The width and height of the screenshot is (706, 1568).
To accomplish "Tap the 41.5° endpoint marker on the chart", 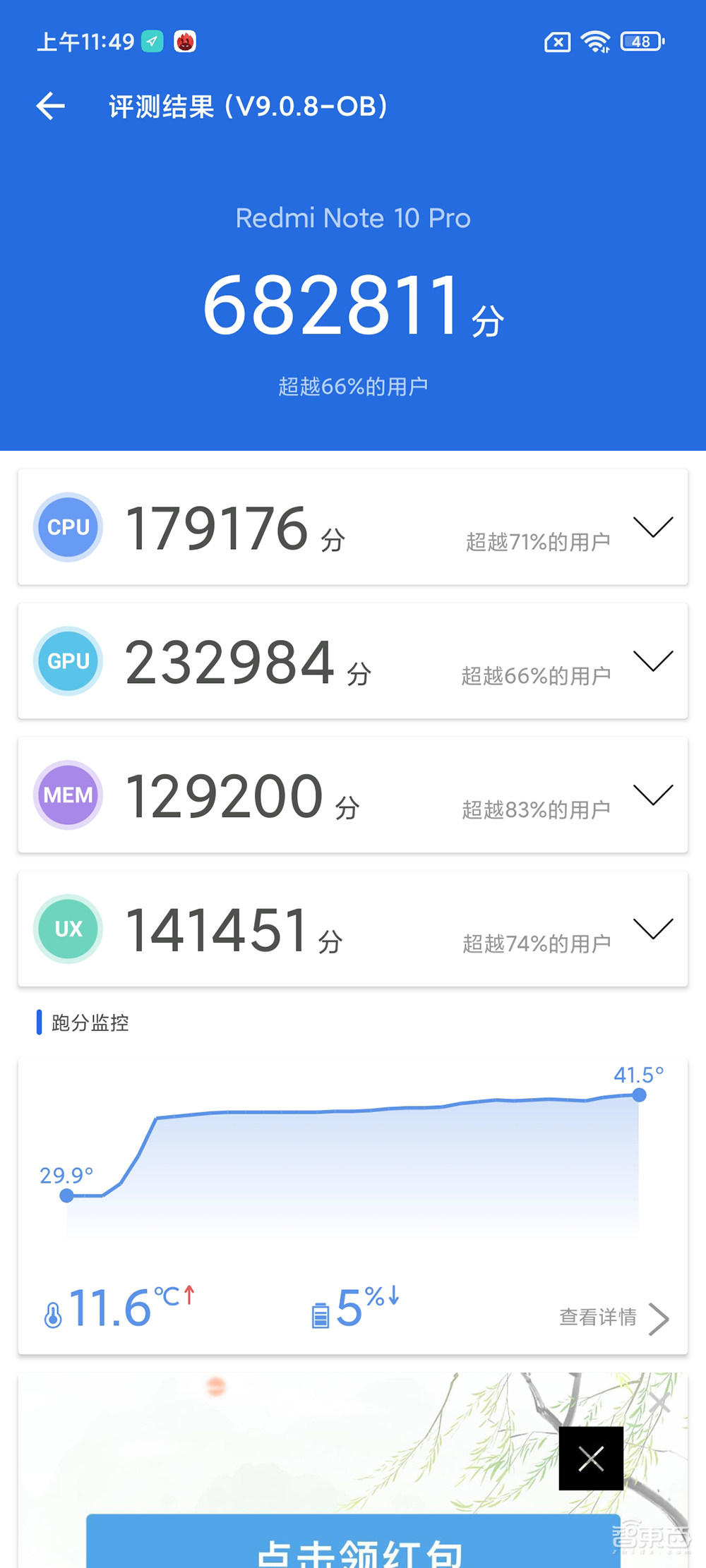I will click(639, 1095).
